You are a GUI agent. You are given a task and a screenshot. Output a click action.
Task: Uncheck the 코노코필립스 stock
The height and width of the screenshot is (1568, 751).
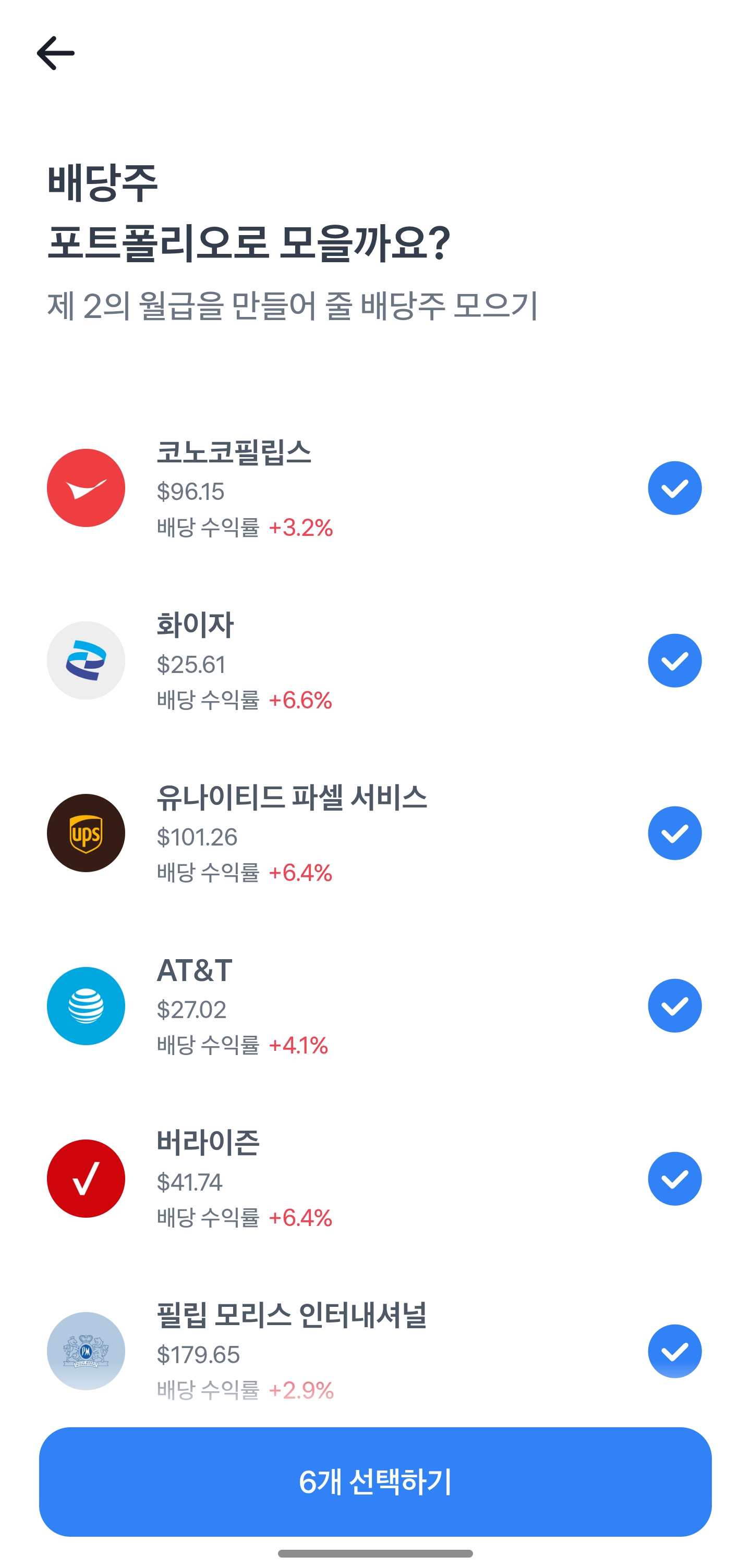[674, 488]
